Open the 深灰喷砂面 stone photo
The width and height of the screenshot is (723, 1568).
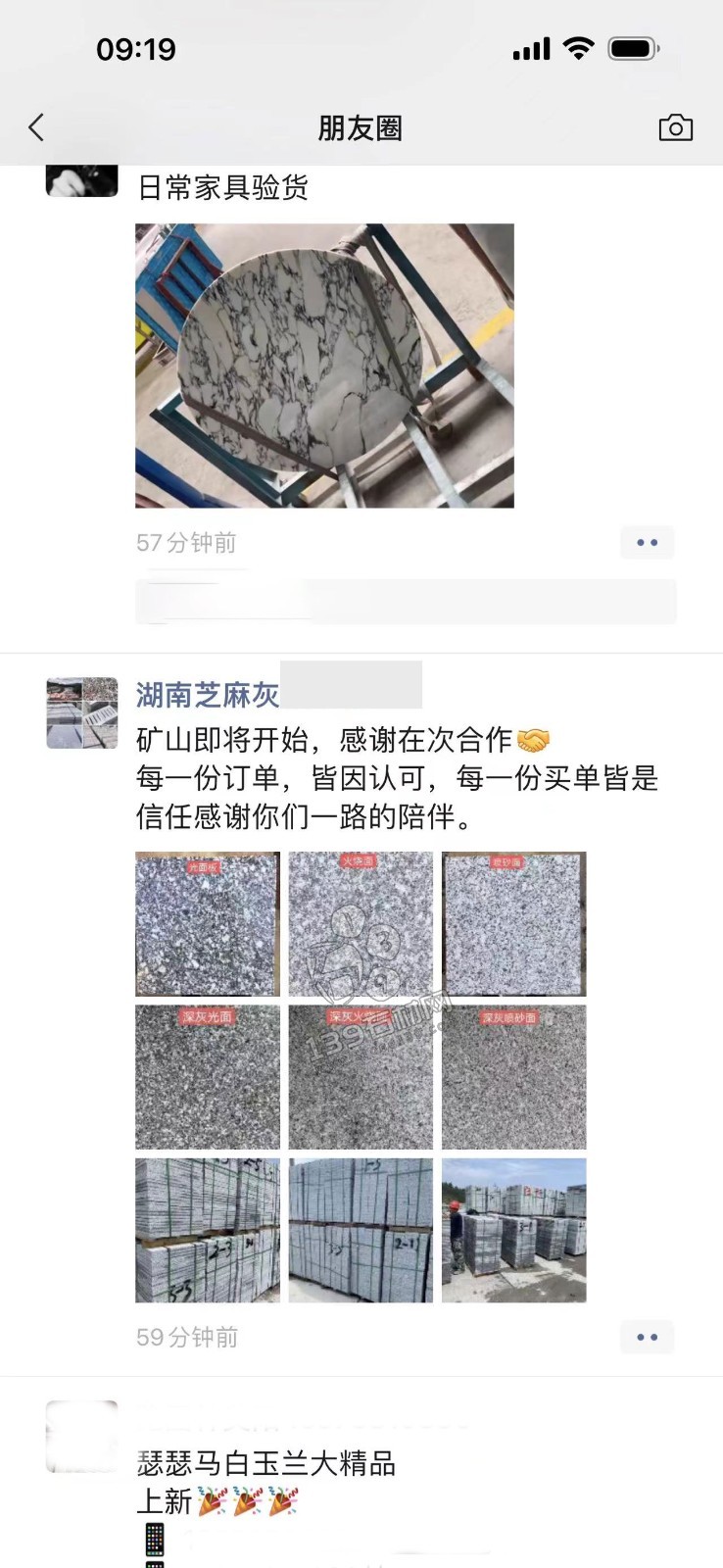pyautogui.click(x=513, y=1076)
